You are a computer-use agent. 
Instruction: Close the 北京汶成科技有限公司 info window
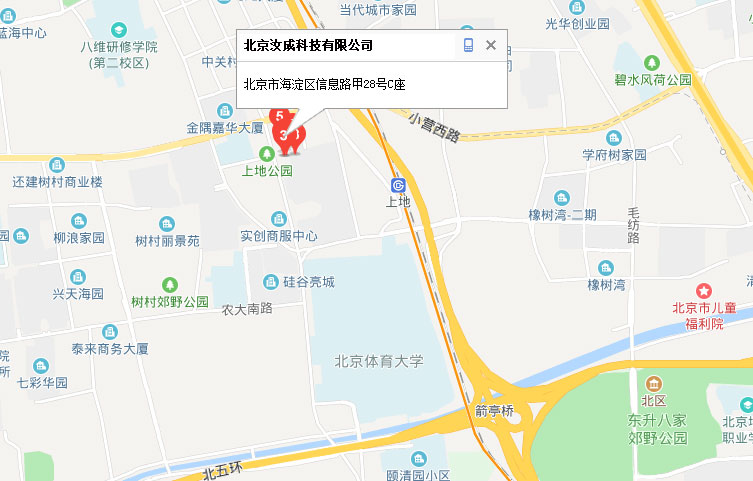tap(490, 45)
